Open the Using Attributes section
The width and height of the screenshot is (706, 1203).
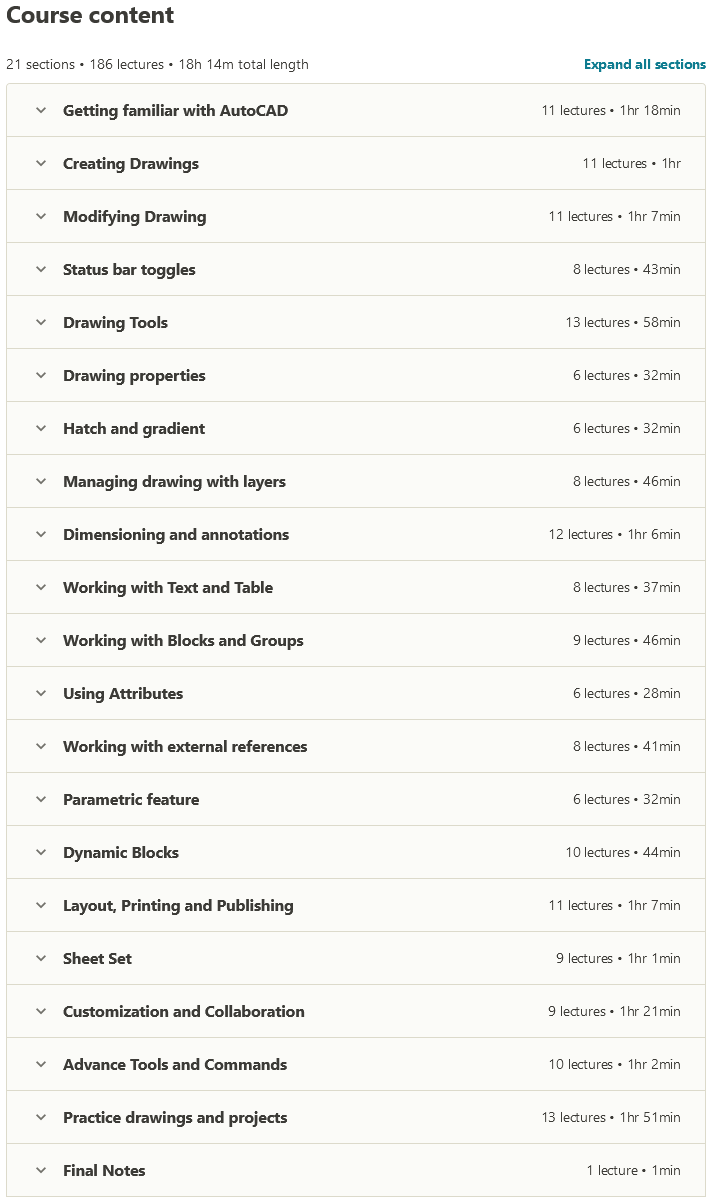356,693
